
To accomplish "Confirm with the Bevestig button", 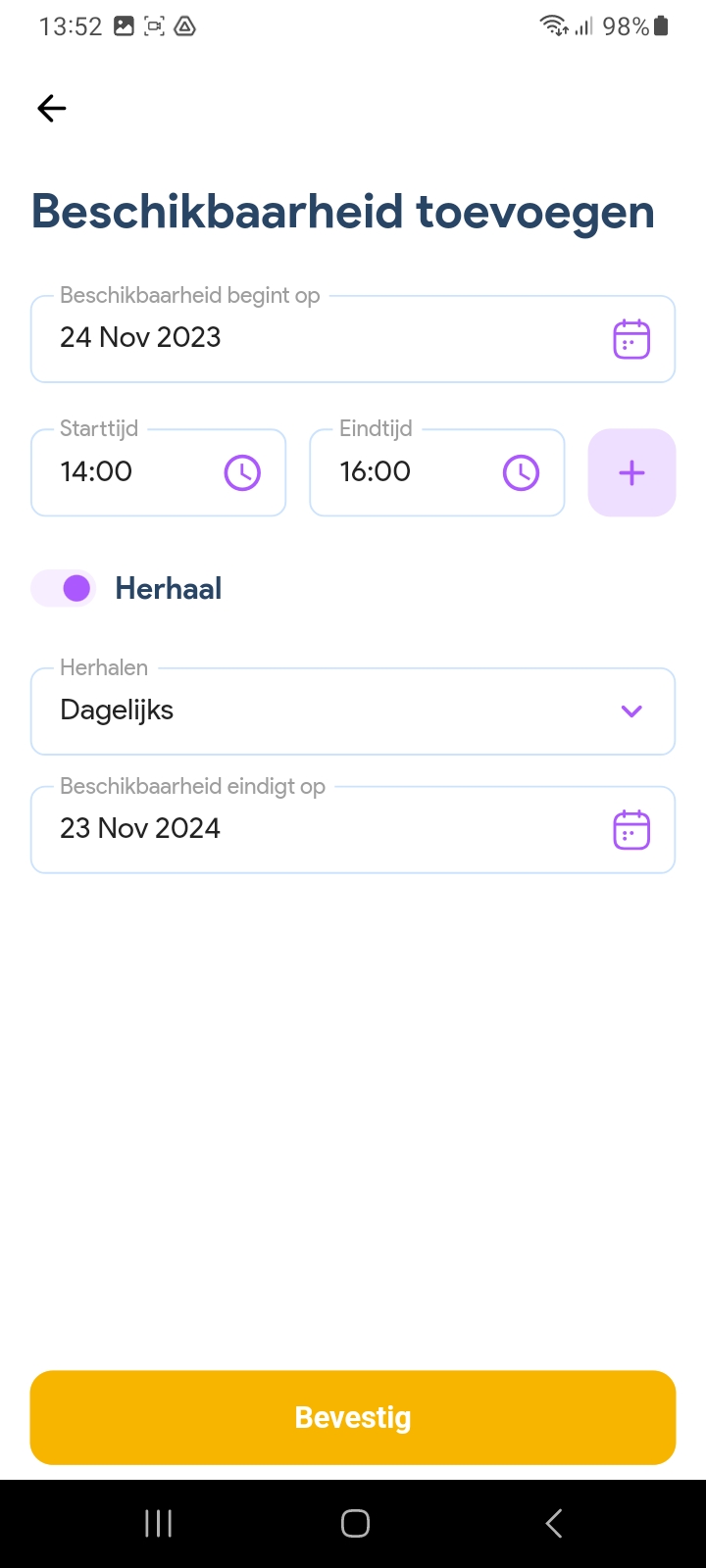I will pyautogui.click(x=353, y=1417).
